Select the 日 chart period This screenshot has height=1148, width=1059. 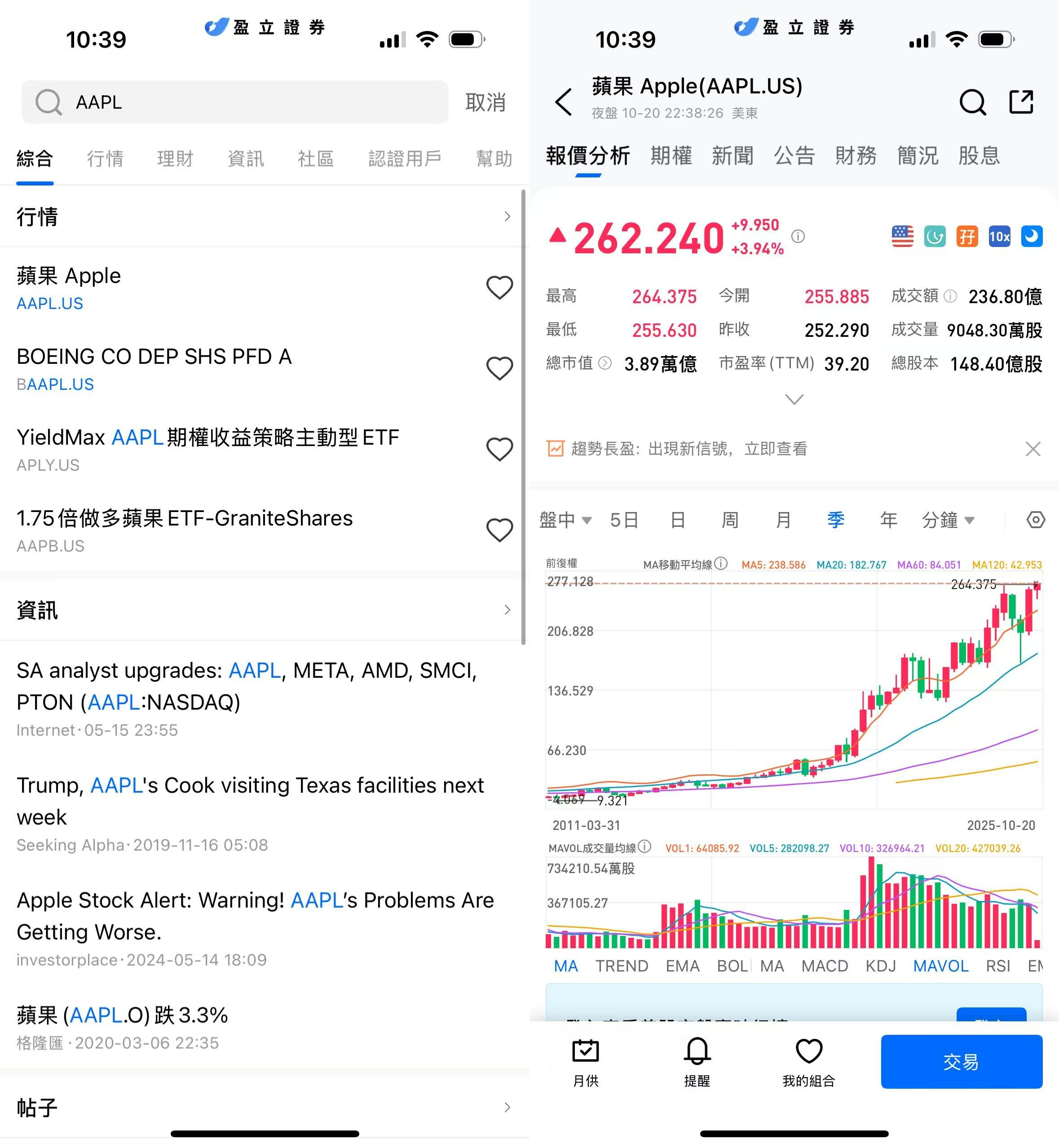(x=677, y=520)
